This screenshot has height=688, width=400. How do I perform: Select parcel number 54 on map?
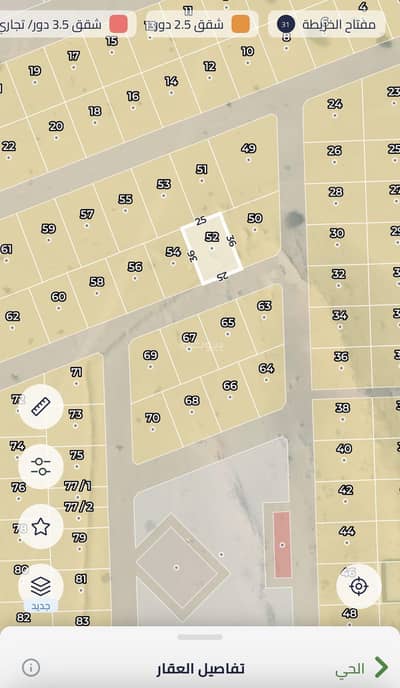[x=173, y=252]
